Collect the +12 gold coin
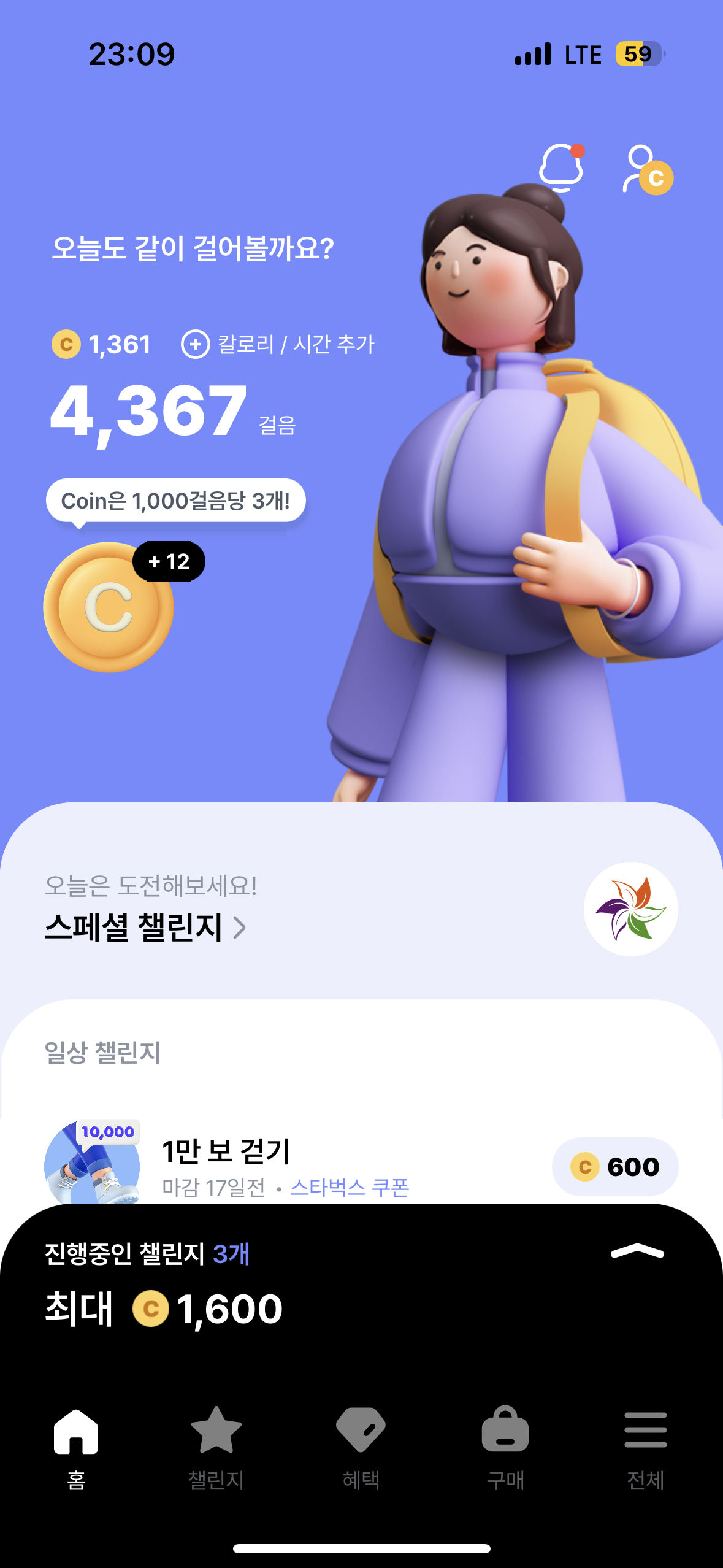723x1568 pixels. pyautogui.click(x=109, y=607)
